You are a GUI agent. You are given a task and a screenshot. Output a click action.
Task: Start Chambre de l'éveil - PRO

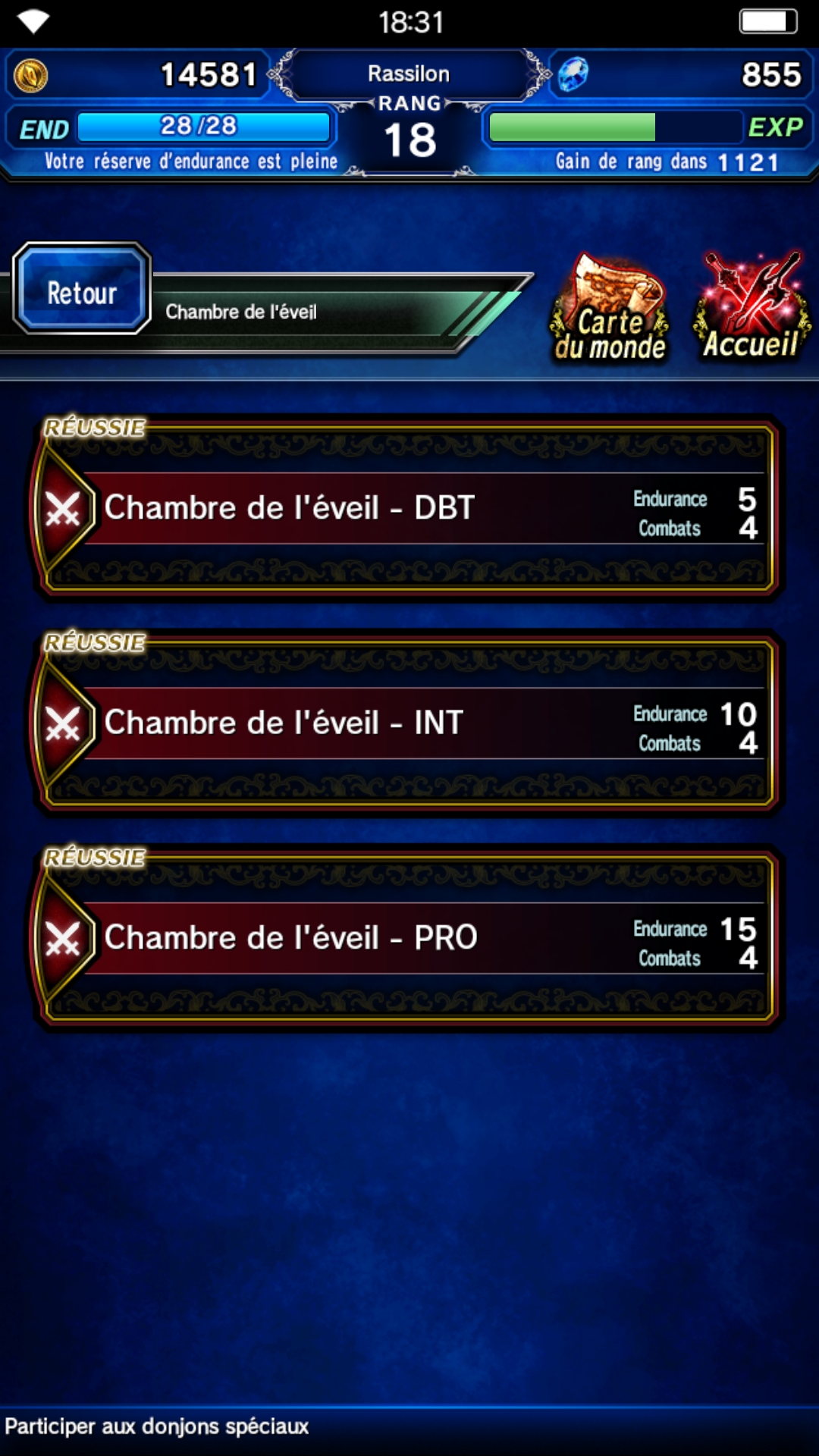pos(406,938)
